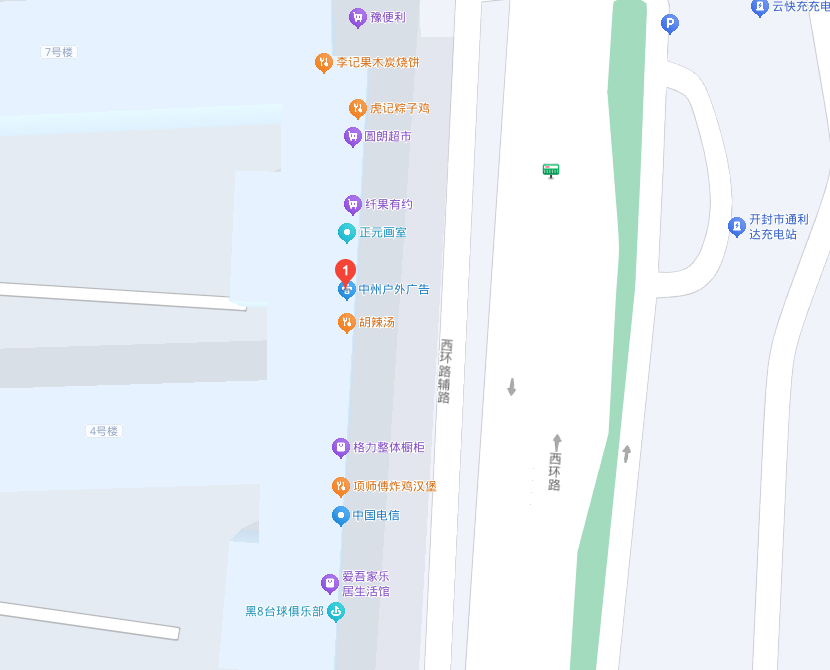
Task: Select the 中国电信 place marker
Action: tap(340, 516)
